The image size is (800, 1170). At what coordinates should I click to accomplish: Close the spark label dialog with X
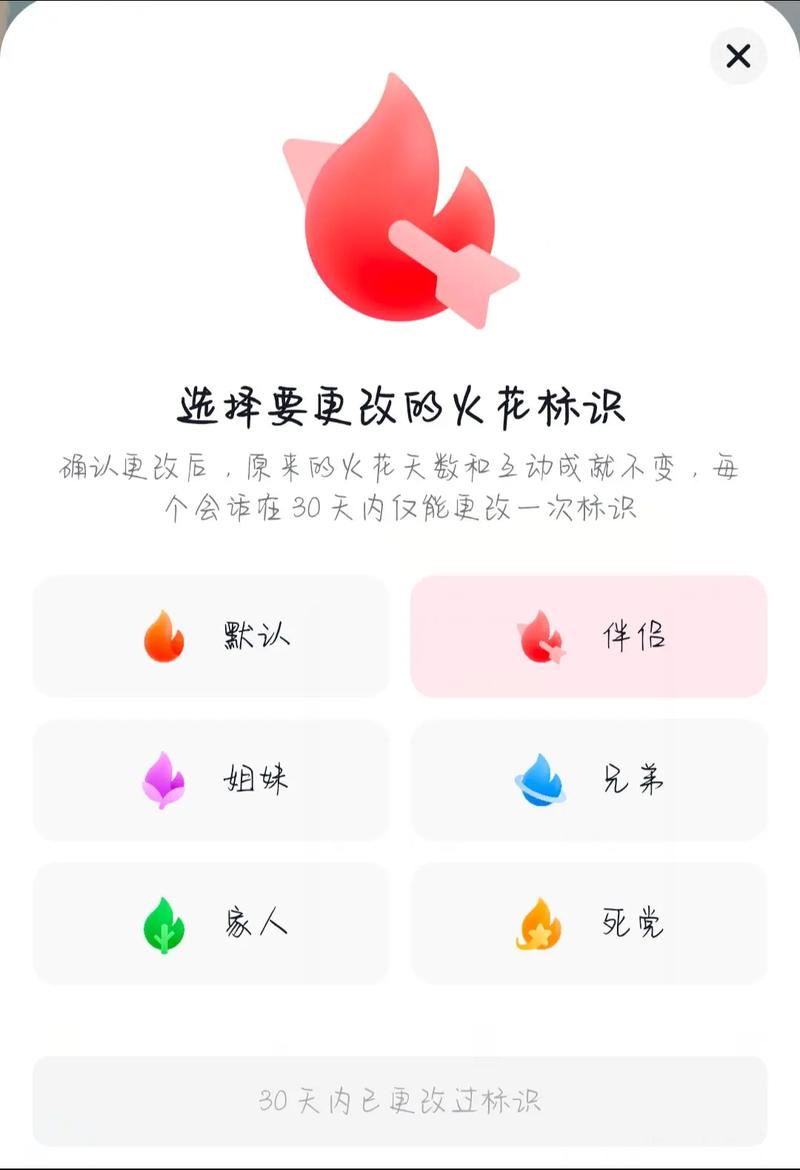738,57
